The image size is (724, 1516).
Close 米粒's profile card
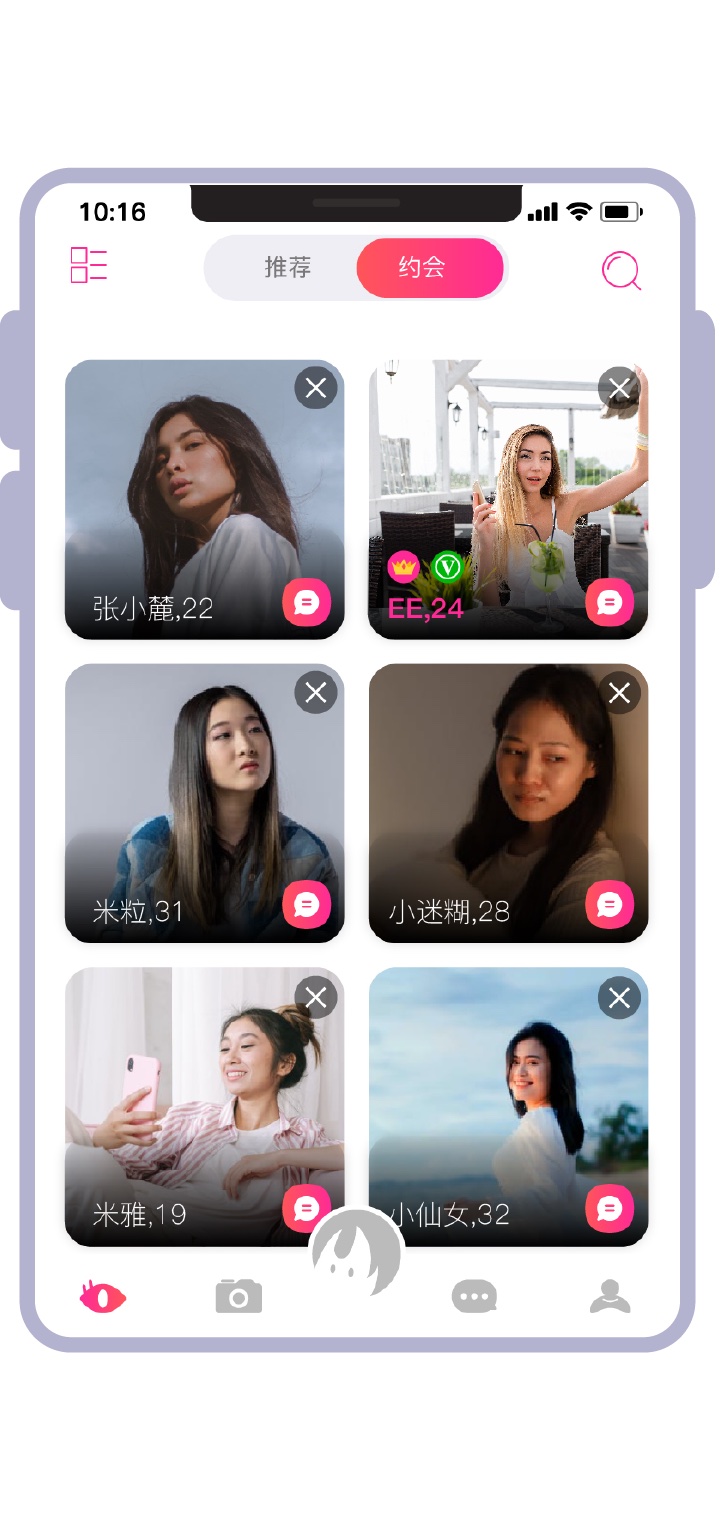click(x=316, y=692)
